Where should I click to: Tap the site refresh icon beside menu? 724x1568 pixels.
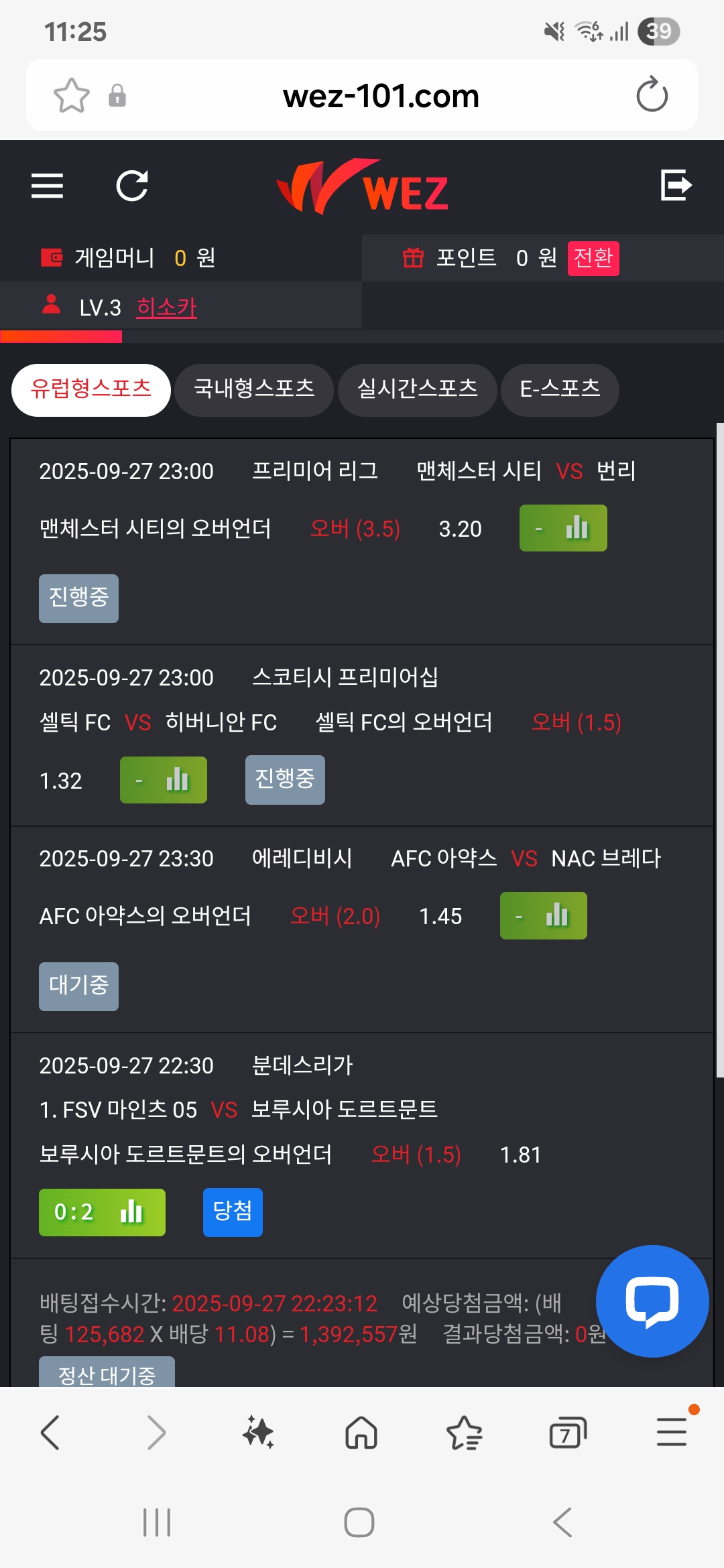tap(132, 186)
